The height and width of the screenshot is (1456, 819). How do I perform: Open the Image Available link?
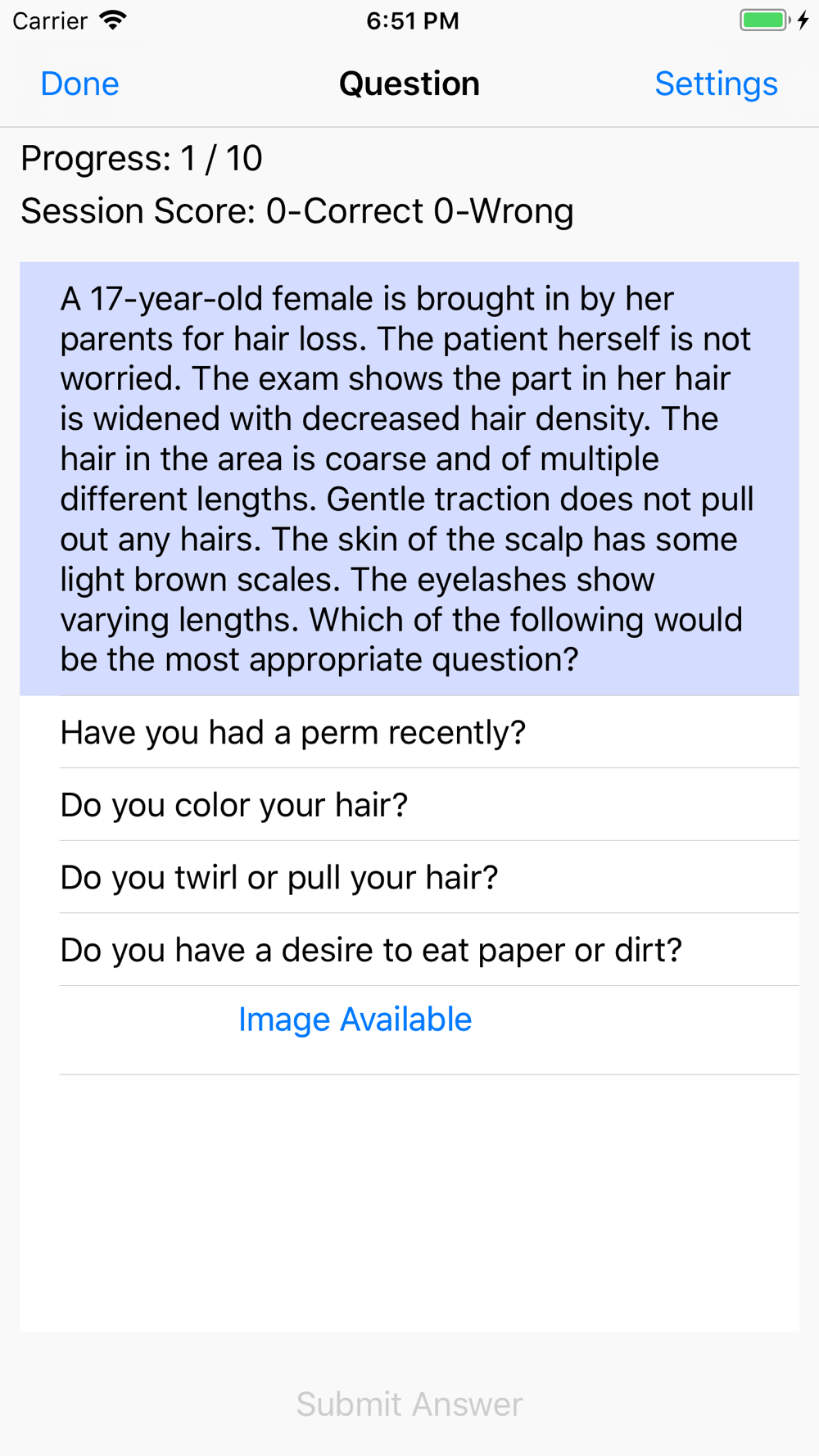(x=355, y=1020)
